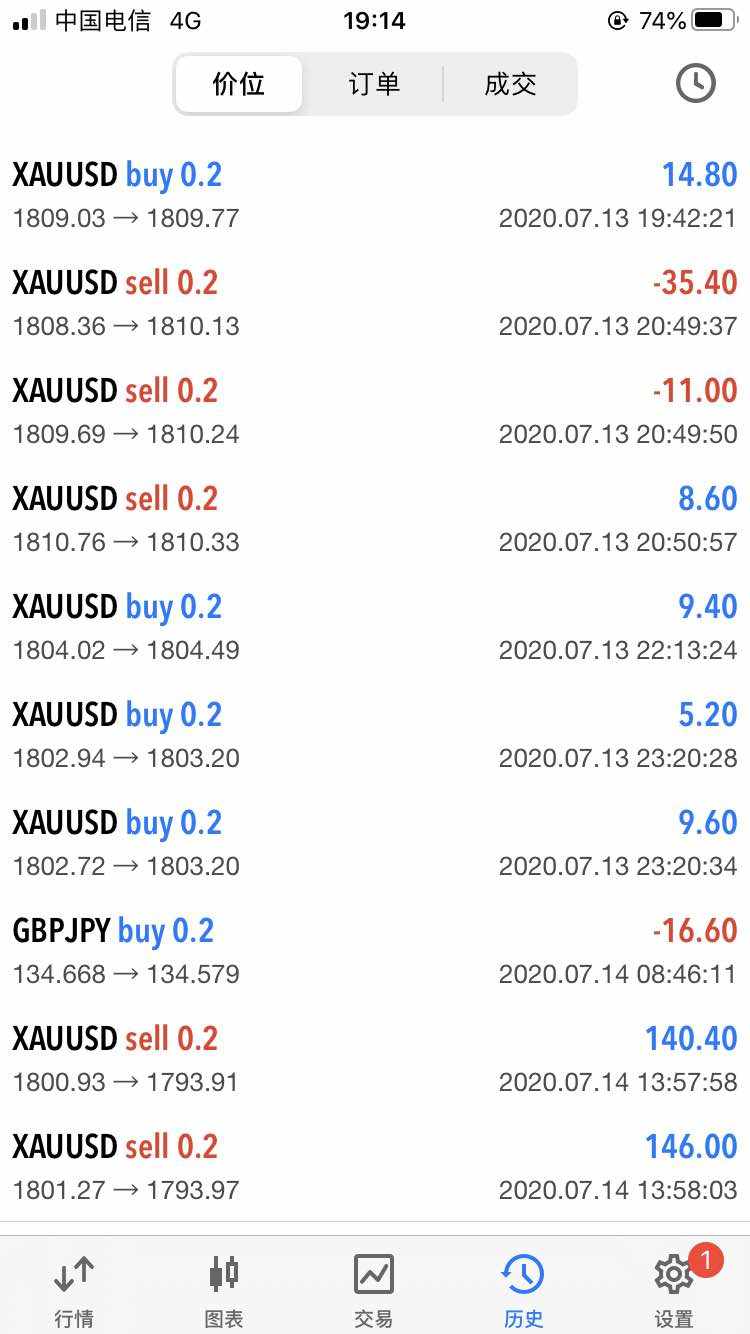Open the clock date range filter
The width and height of the screenshot is (750, 1334).
[x=695, y=84]
